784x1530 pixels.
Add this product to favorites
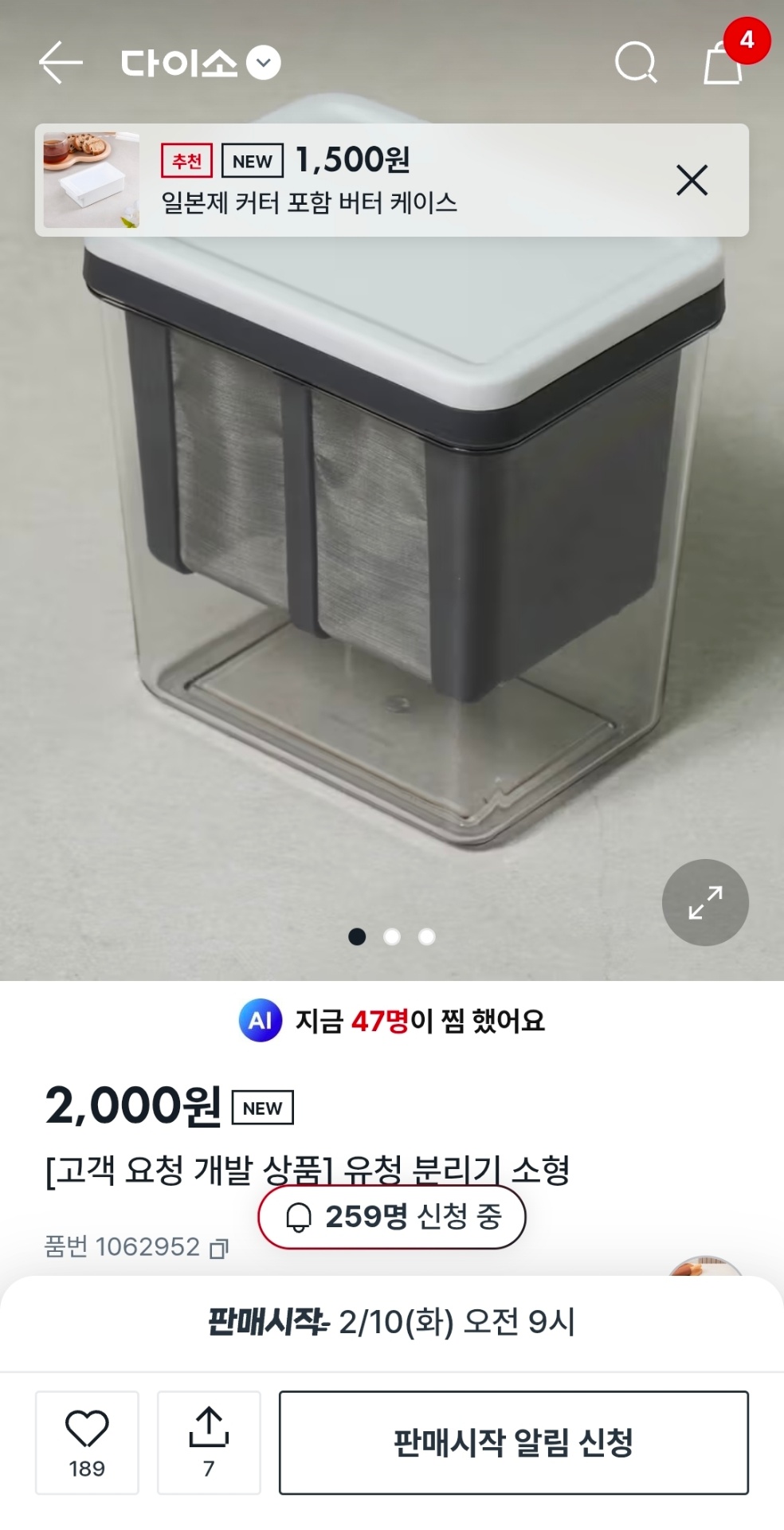click(x=87, y=1442)
